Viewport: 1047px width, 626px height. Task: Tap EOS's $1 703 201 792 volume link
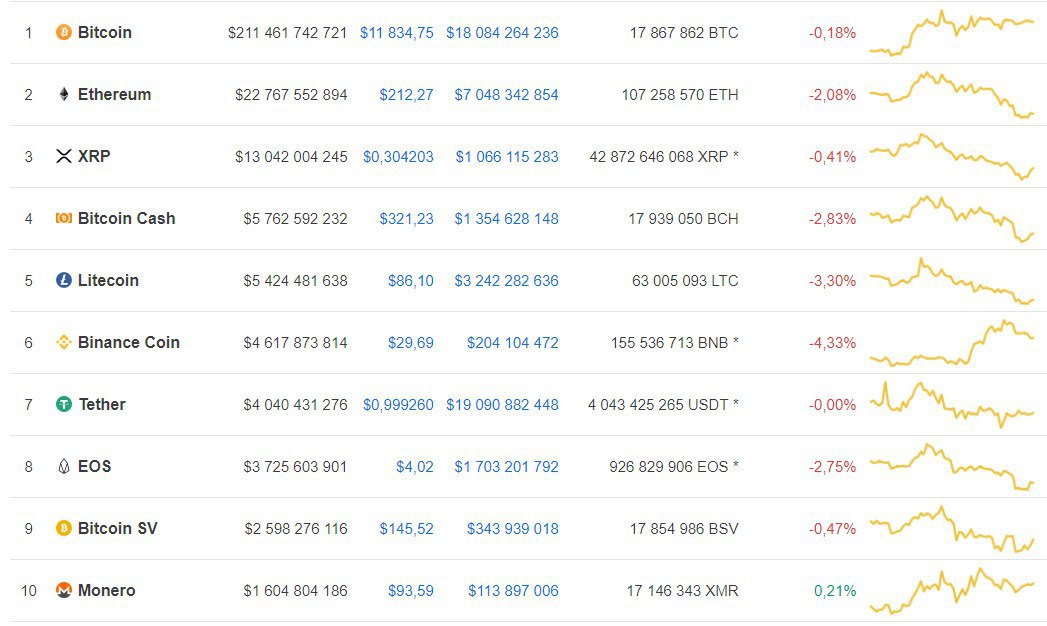click(x=506, y=467)
